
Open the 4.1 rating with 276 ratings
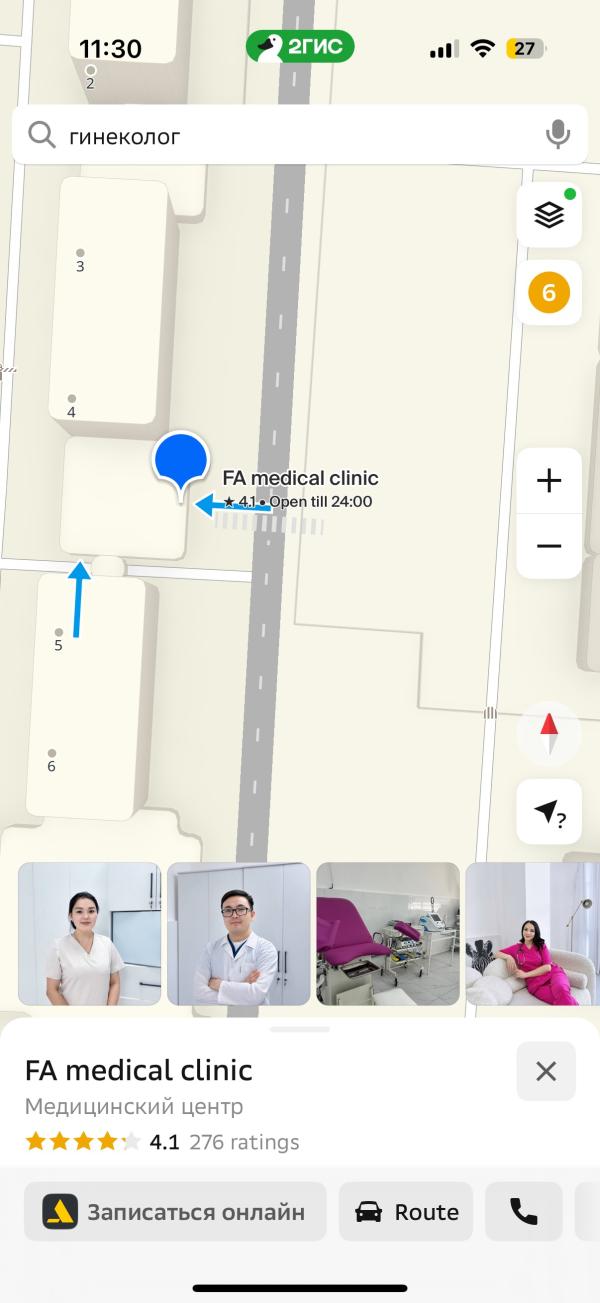162,1141
